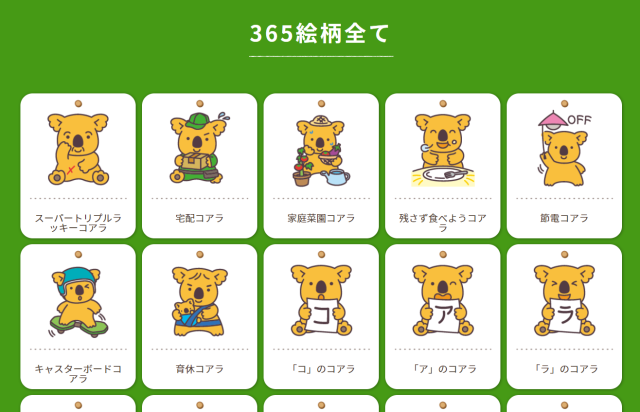Open the 残さず食べようコアラ card
The height and width of the screenshot is (412, 640).
443,165
